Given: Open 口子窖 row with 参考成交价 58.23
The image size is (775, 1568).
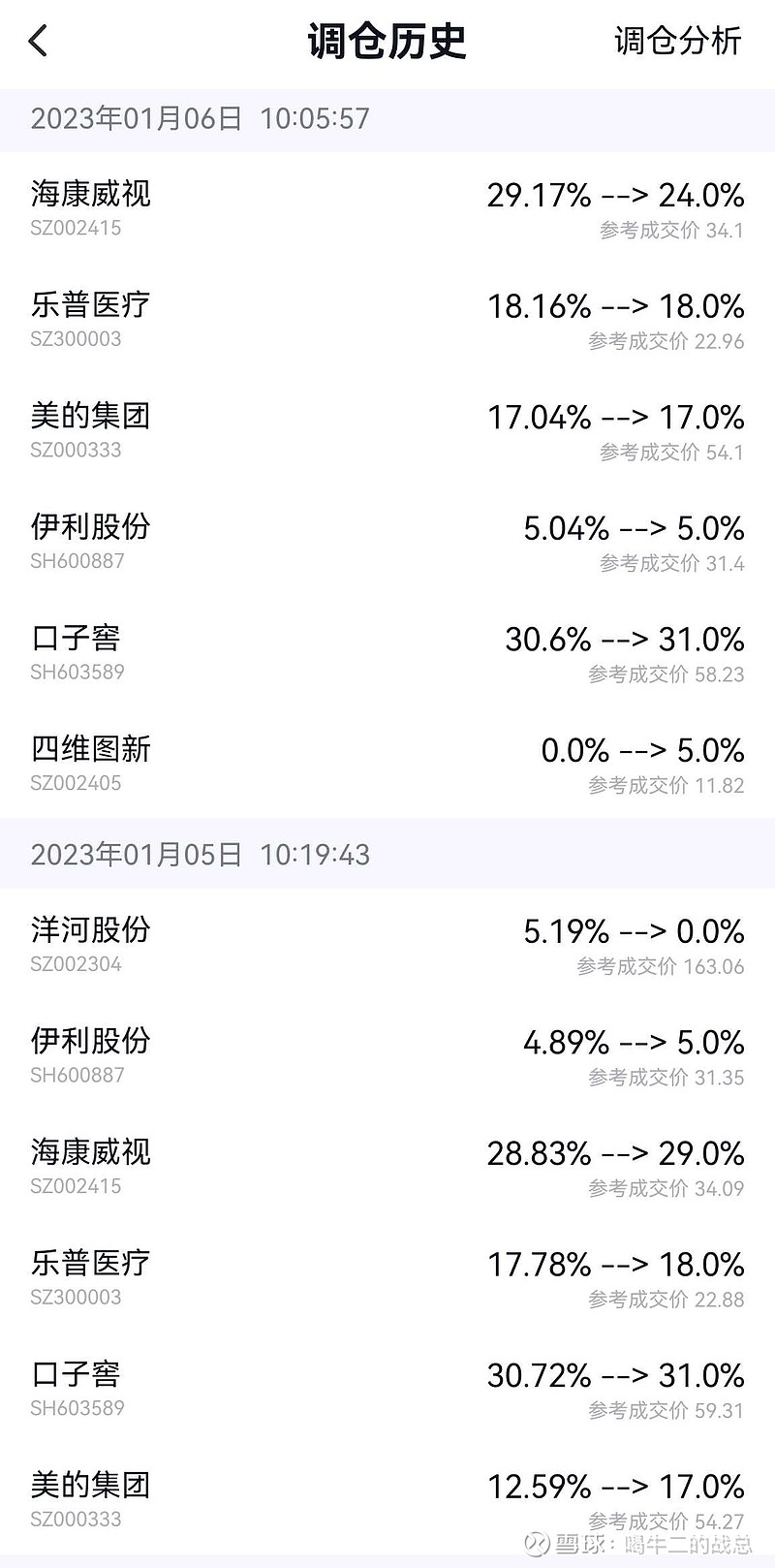Looking at the screenshot, I should (387, 651).
